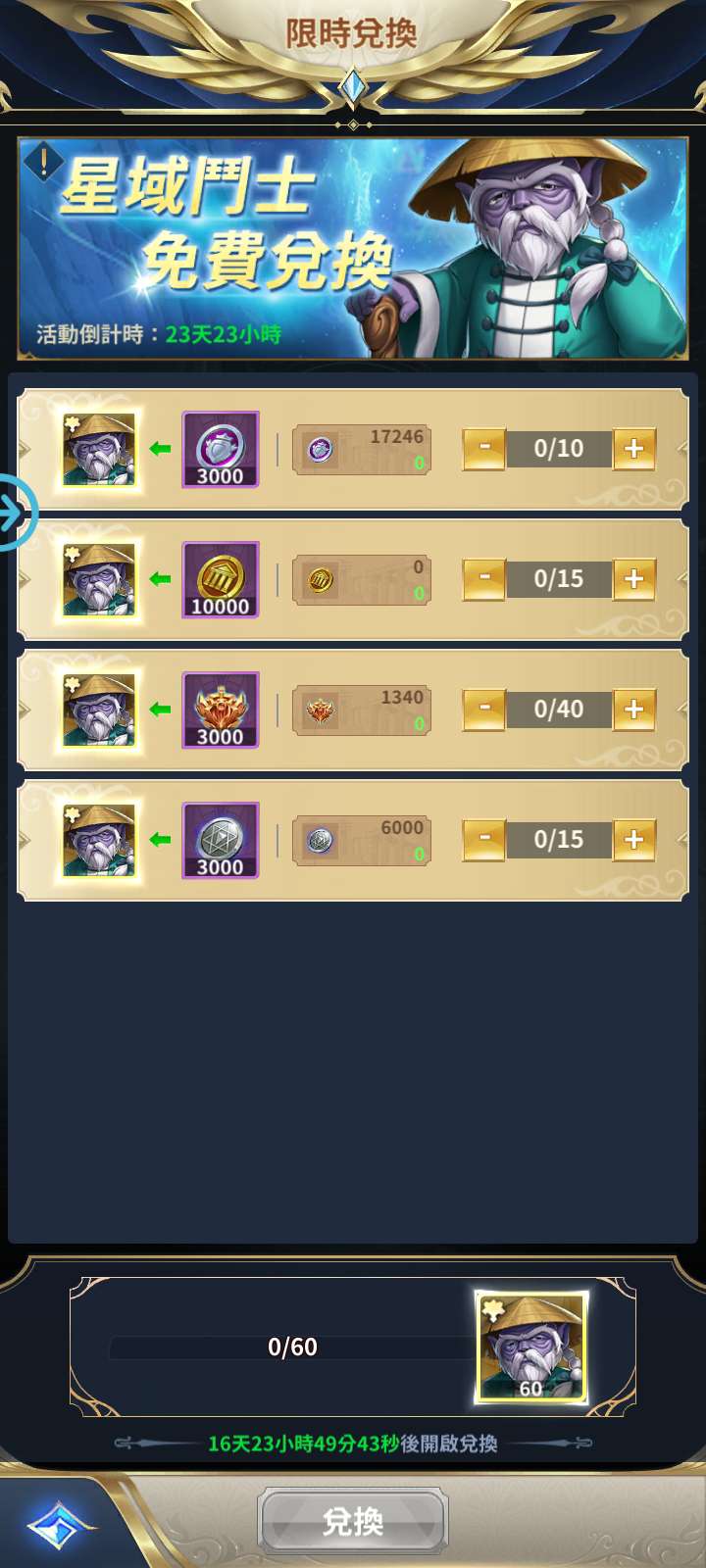The width and height of the screenshot is (706, 1568).
Task: Increase quantity in the 10000 gold coin row
Action: (x=633, y=579)
